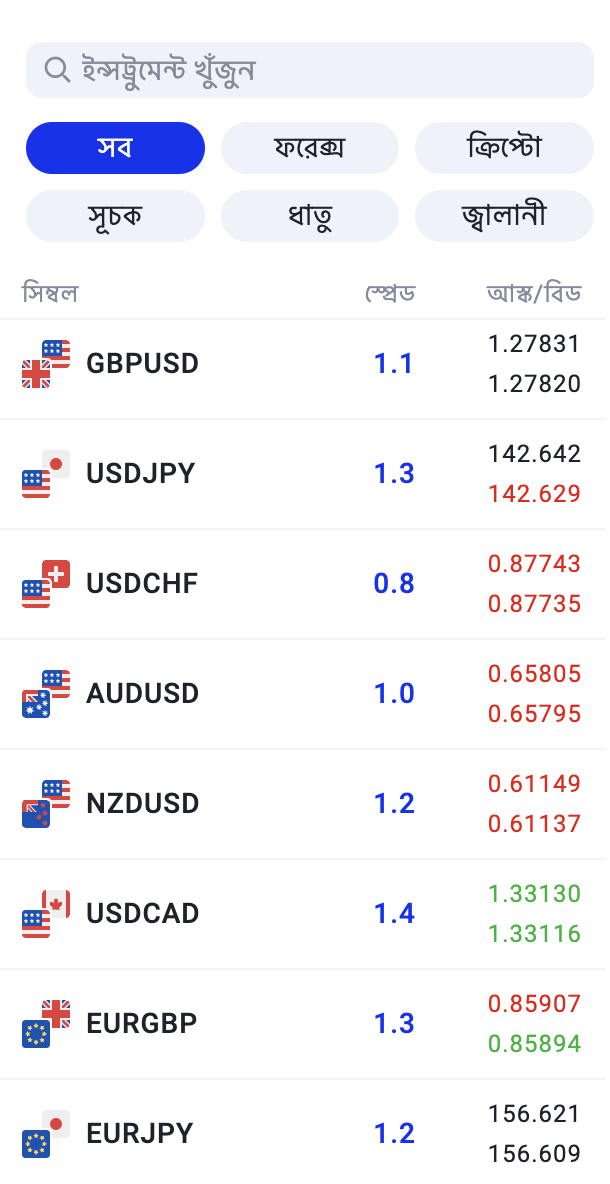Open the EURGBP instrument row
Viewport: 610px width, 1184px height.
(x=305, y=1025)
